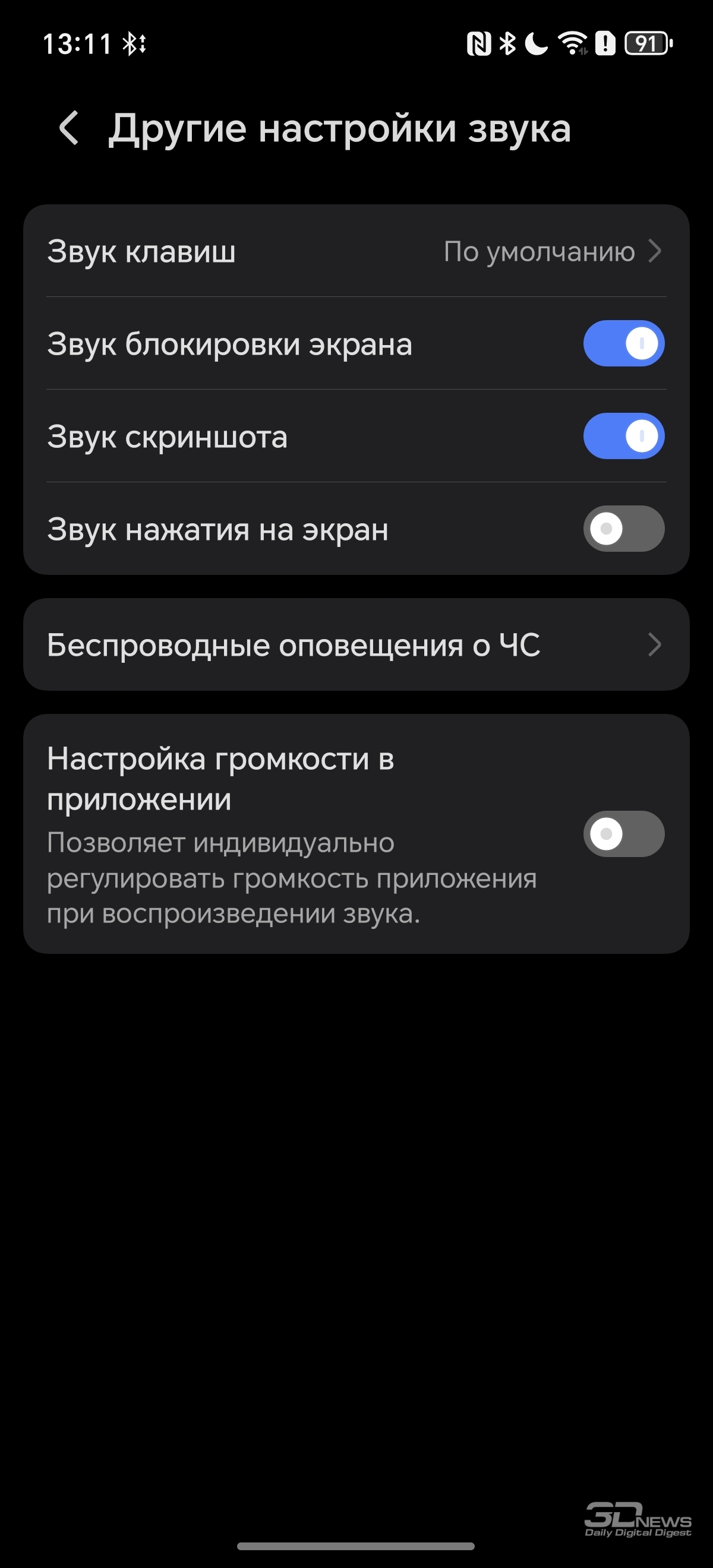Disable Звук блокировки экрана switch
The width and height of the screenshot is (713, 1568).
coord(623,344)
